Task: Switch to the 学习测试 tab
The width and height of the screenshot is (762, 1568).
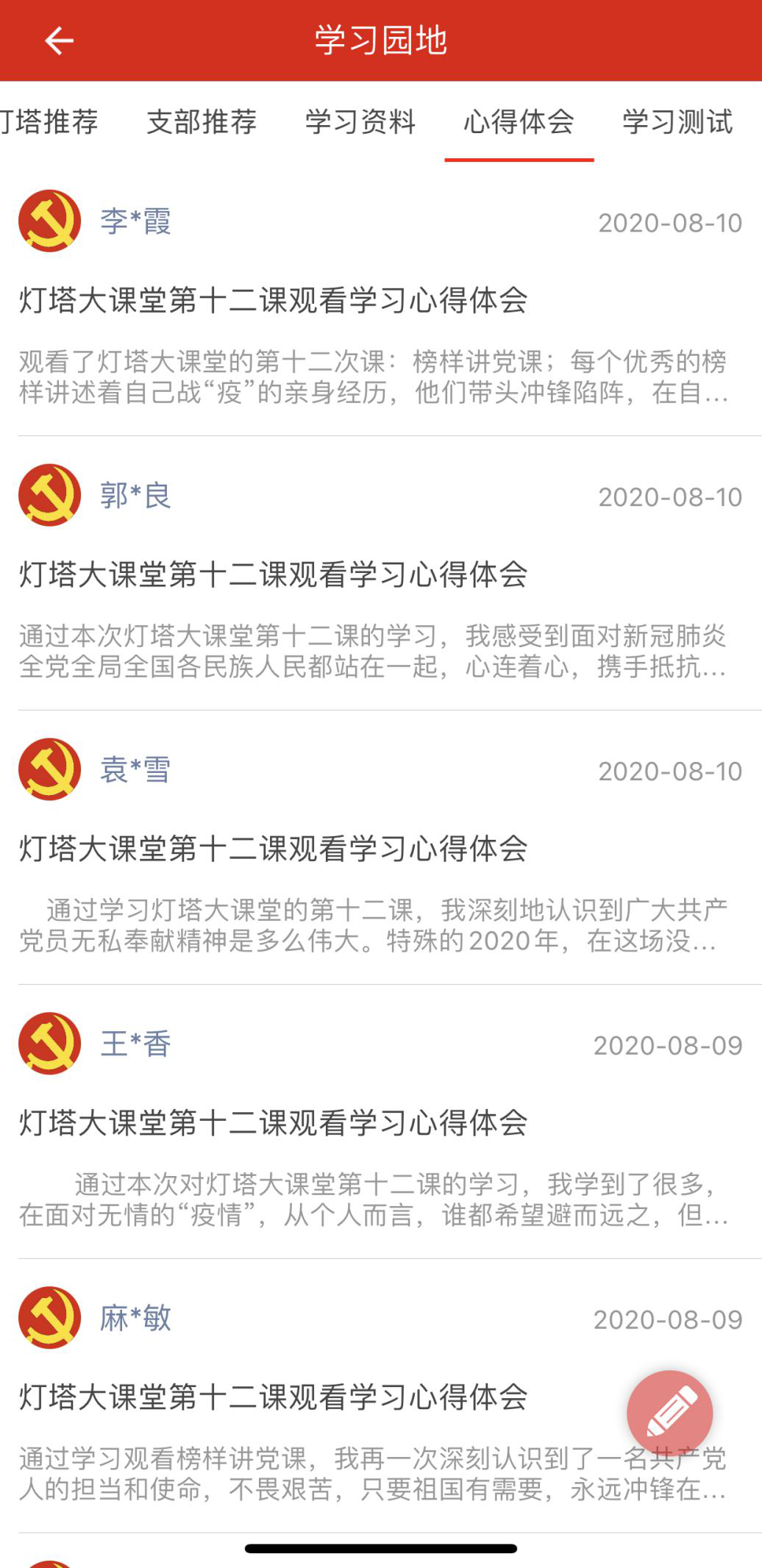Action: point(677,122)
